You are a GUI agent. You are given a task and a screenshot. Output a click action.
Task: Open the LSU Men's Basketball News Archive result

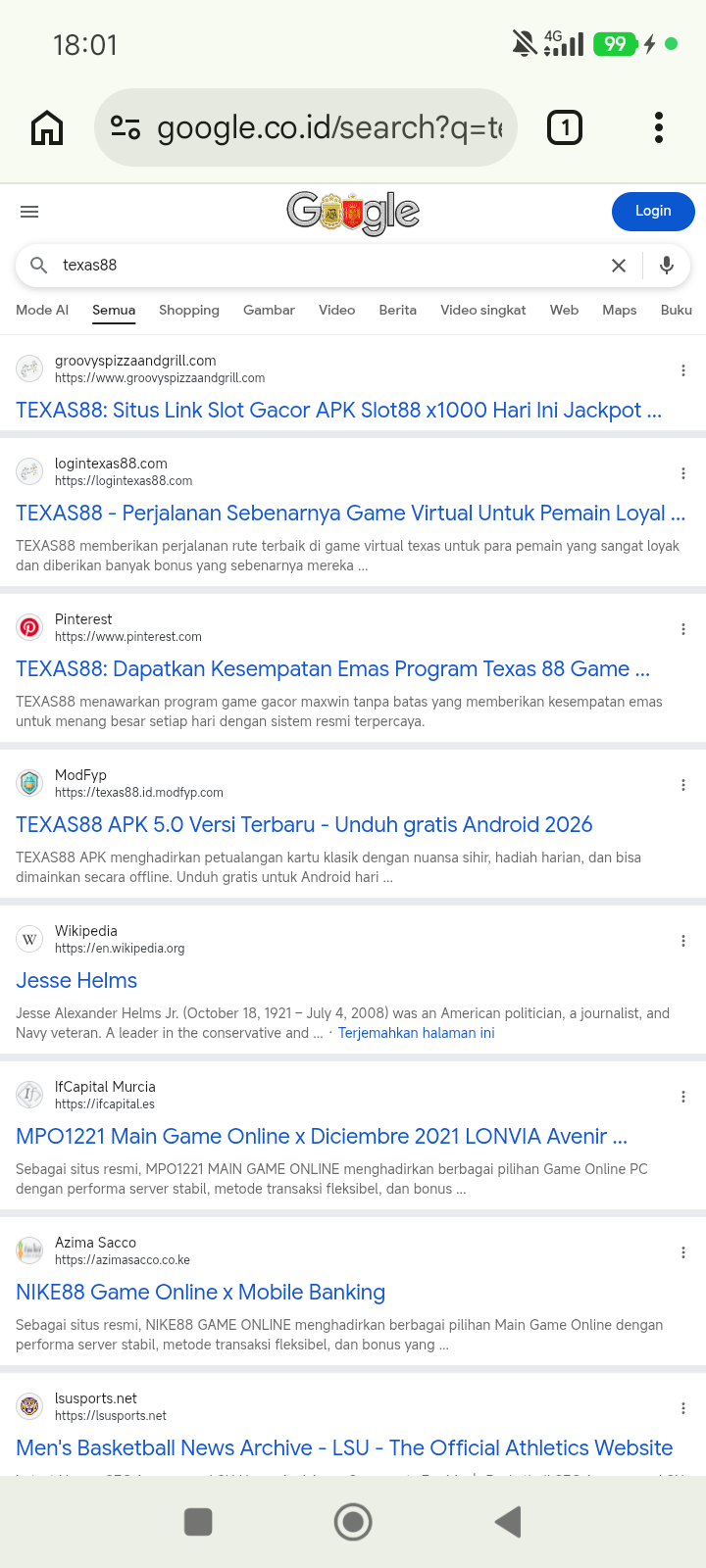(344, 1448)
